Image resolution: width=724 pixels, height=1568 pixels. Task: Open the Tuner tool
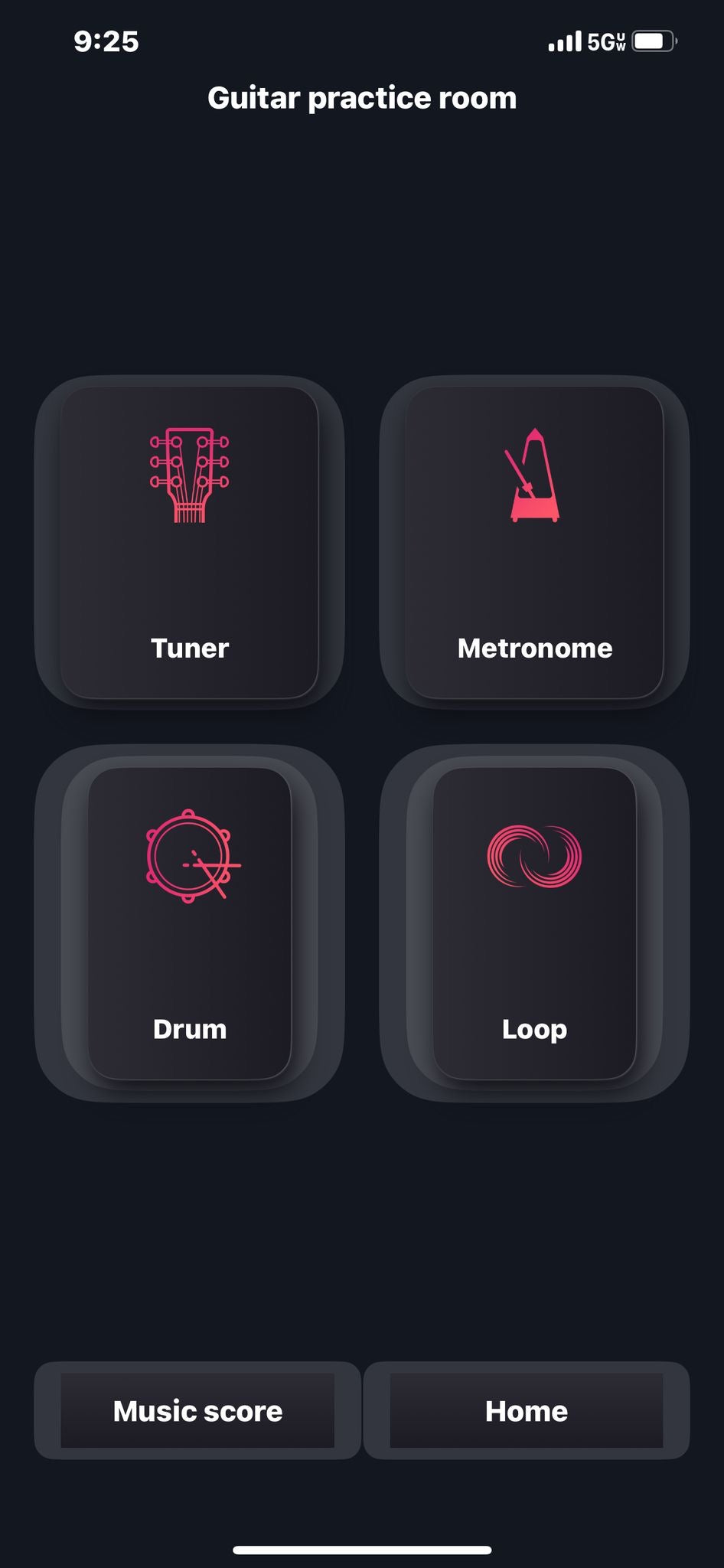(x=189, y=542)
